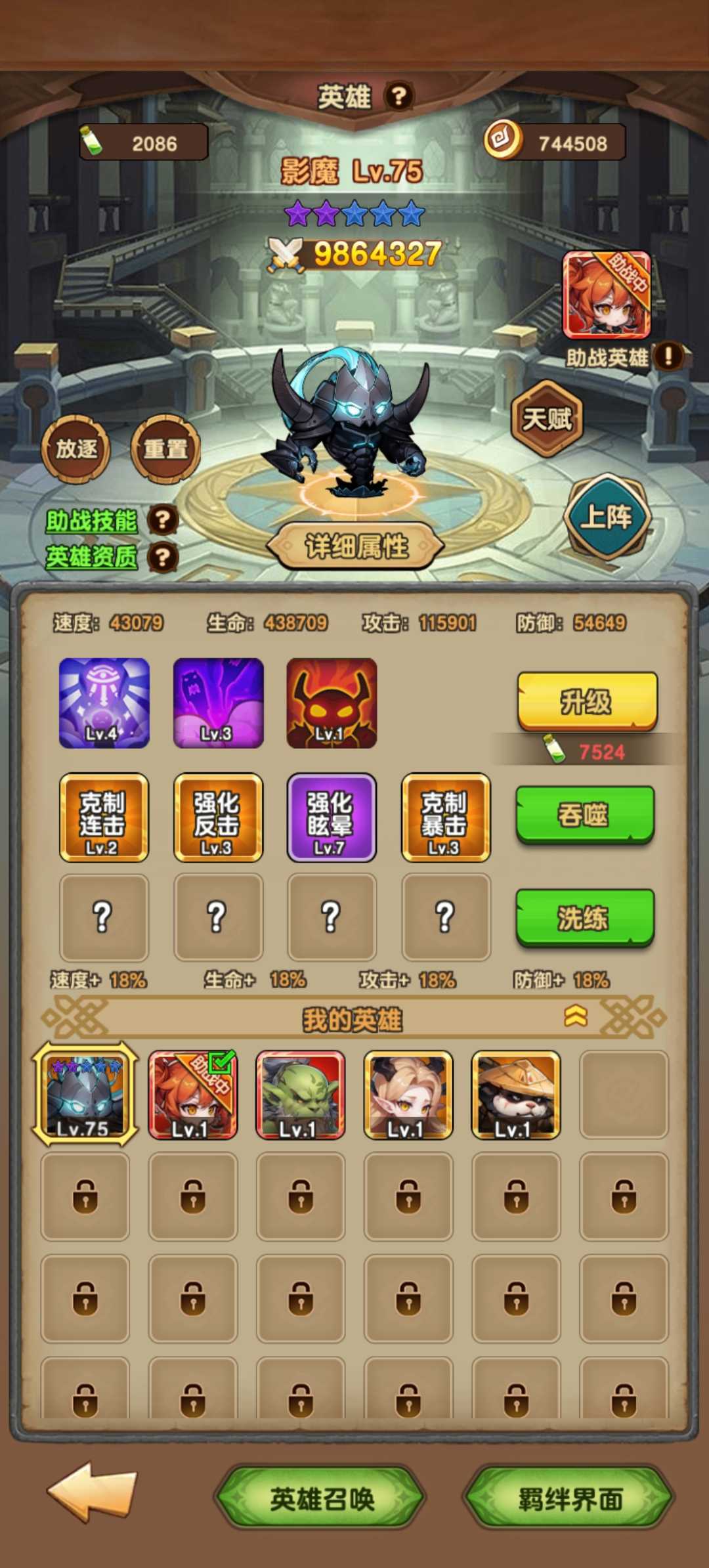Tap 上阵 to deploy this hero
709x1568 pixels.
pyautogui.click(x=607, y=517)
